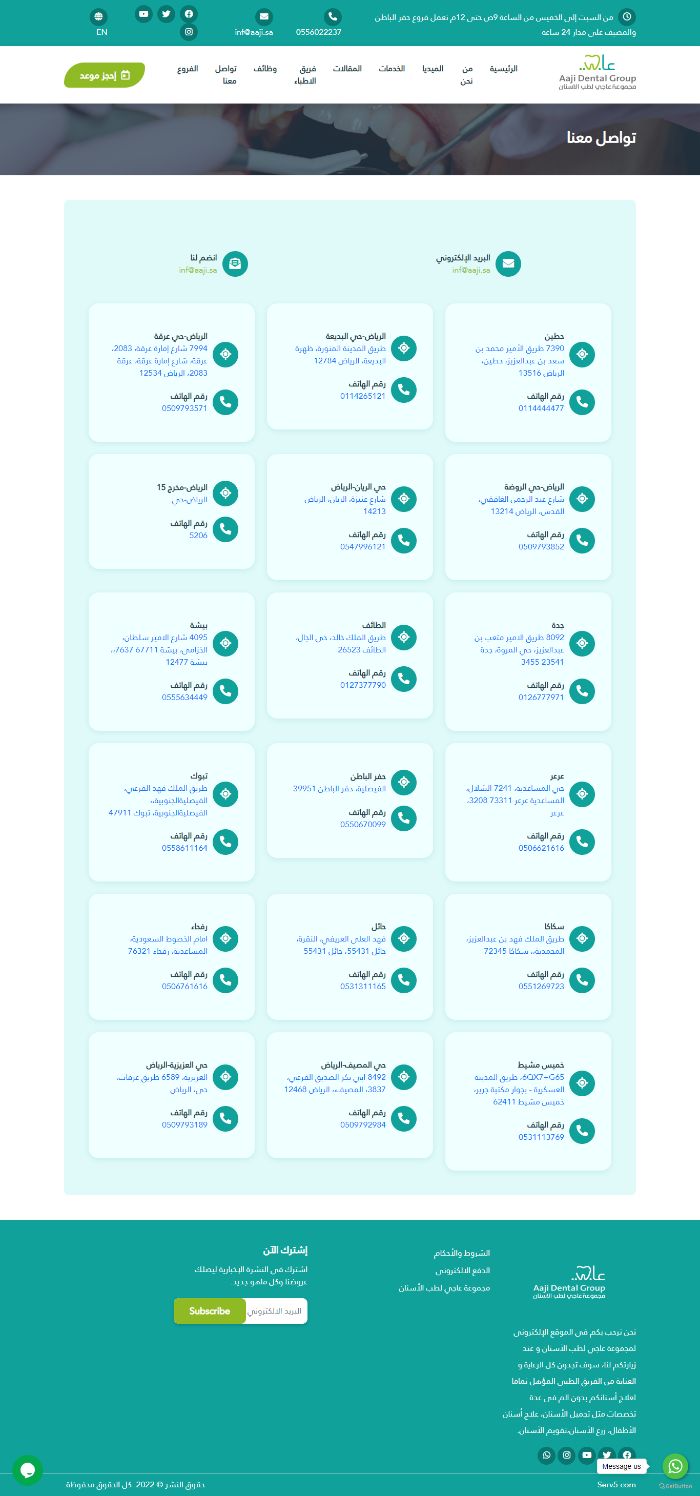Open the WhatsApp Message us button
This screenshot has height=1496, width=700.
[x=675, y=1466]
